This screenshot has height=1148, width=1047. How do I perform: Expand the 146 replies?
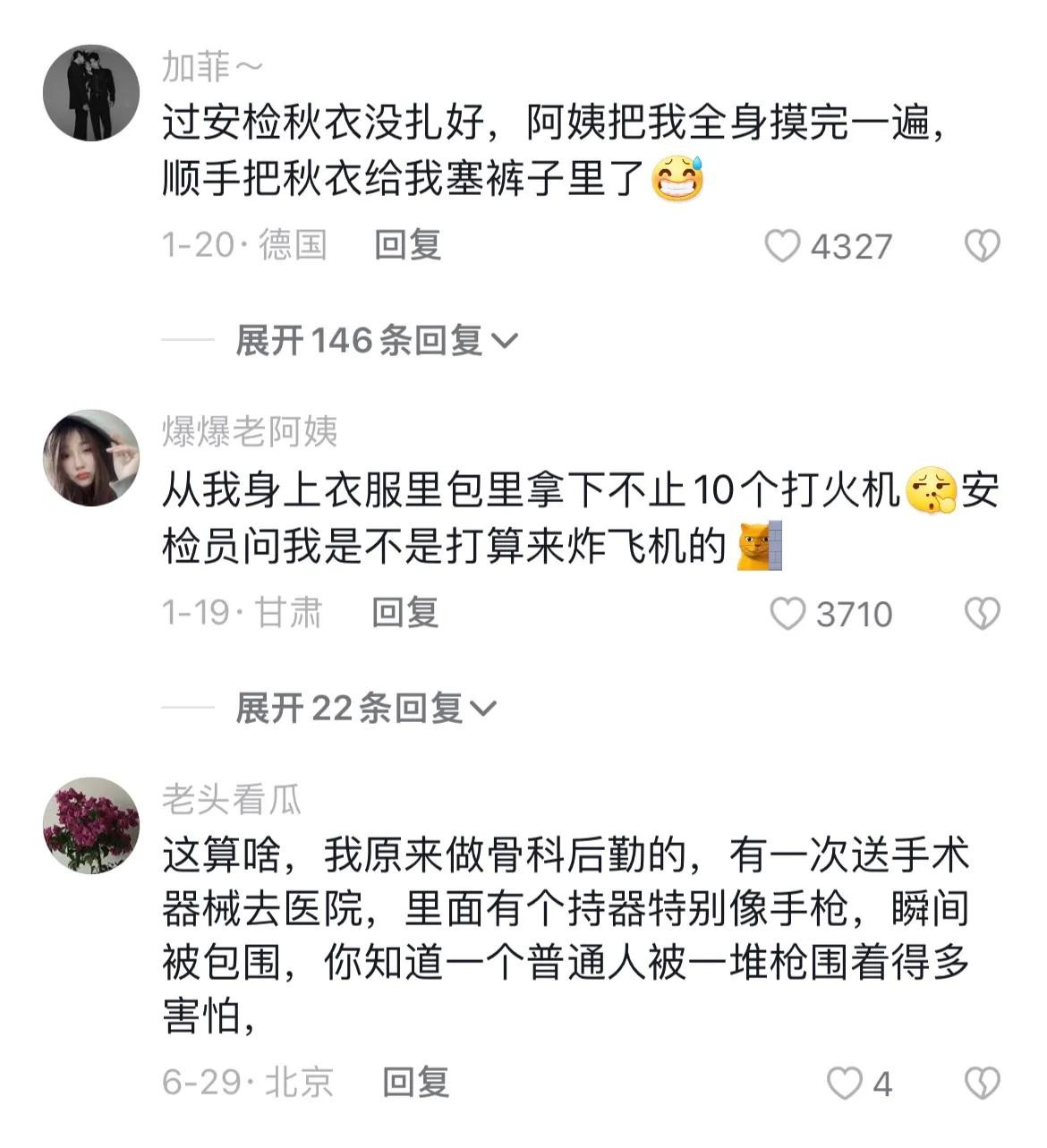[x=376, y=340]
